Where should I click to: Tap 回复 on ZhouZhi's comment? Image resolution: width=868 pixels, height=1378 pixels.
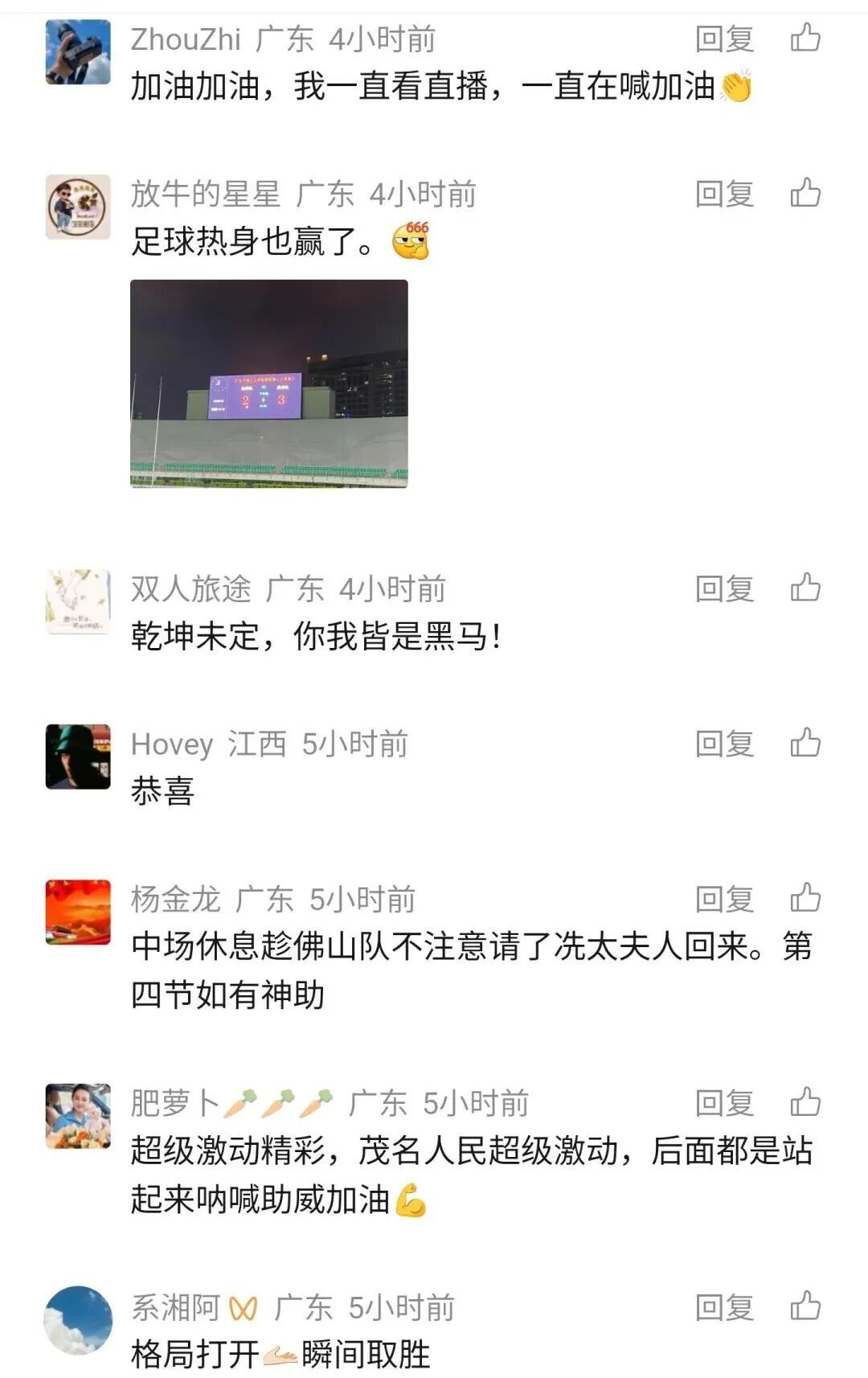[x=724, y=39]
